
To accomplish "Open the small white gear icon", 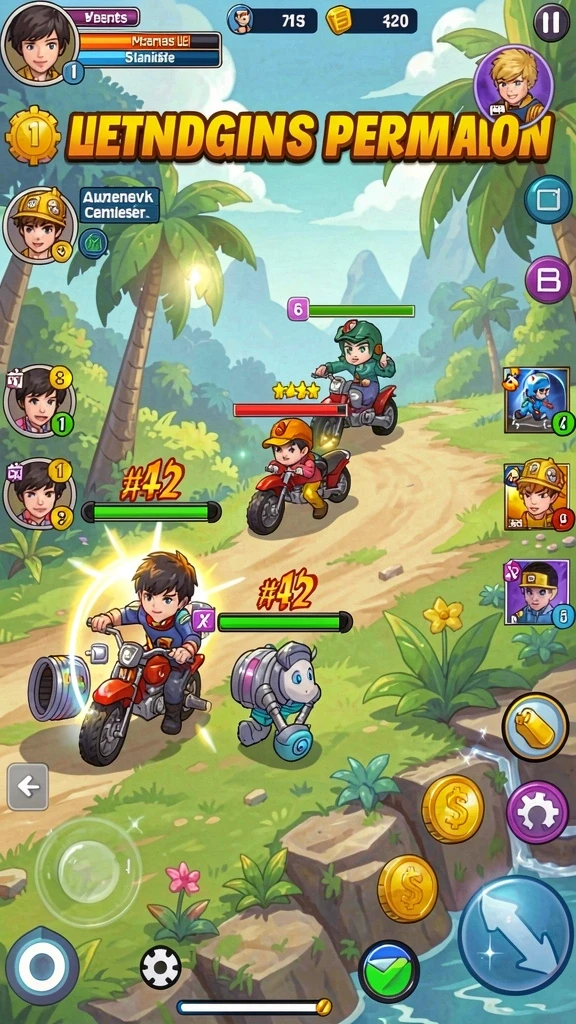I will click(161, 967).
